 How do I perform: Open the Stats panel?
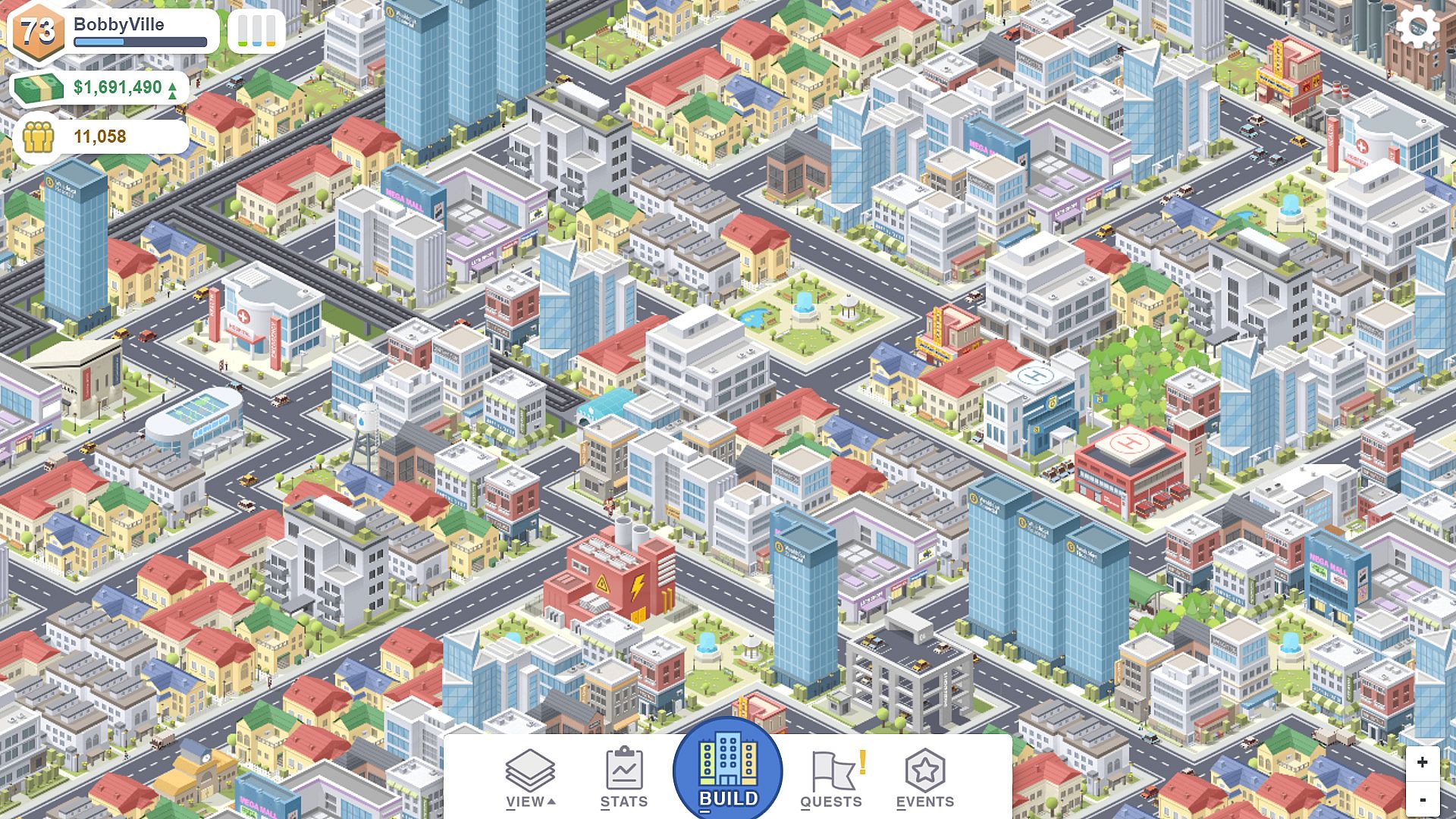623,778
